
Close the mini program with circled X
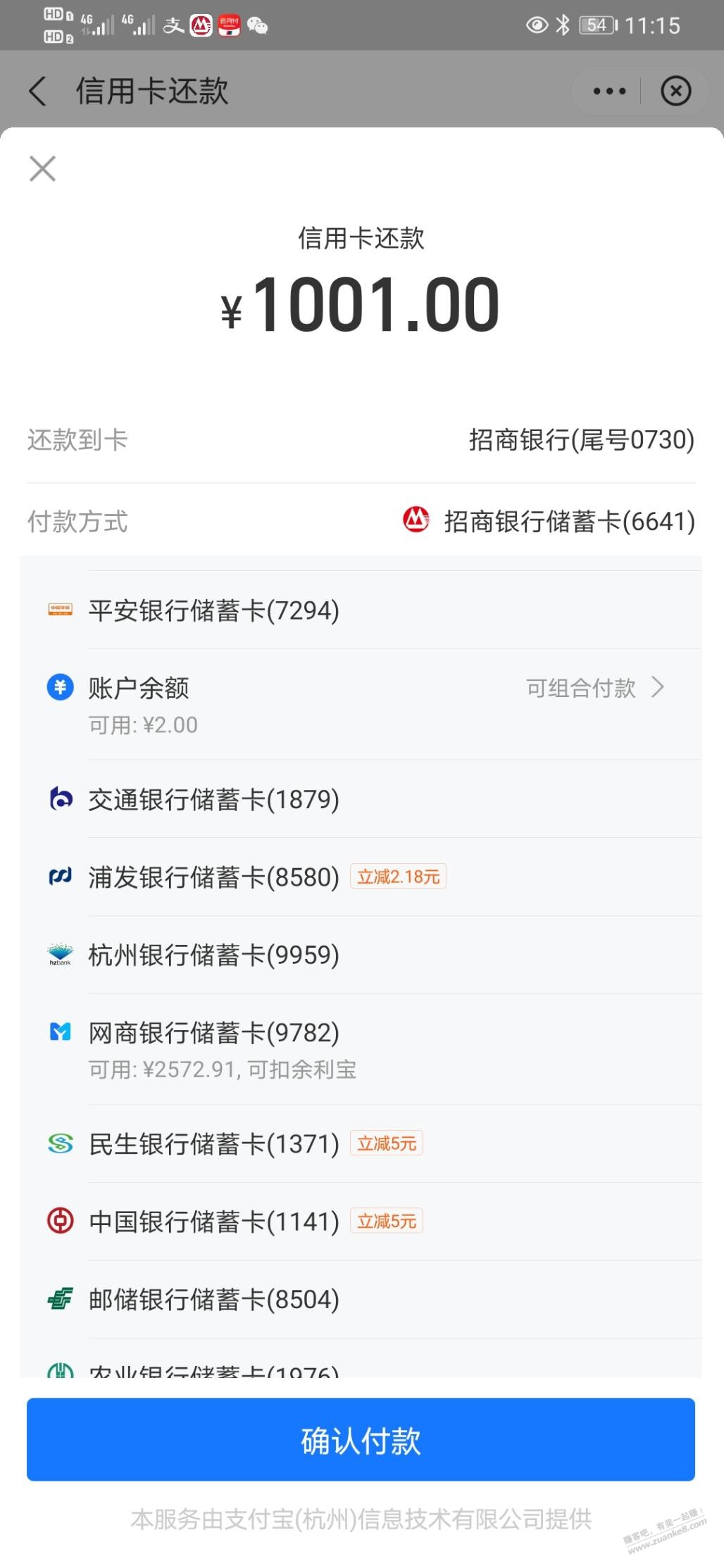676,92
